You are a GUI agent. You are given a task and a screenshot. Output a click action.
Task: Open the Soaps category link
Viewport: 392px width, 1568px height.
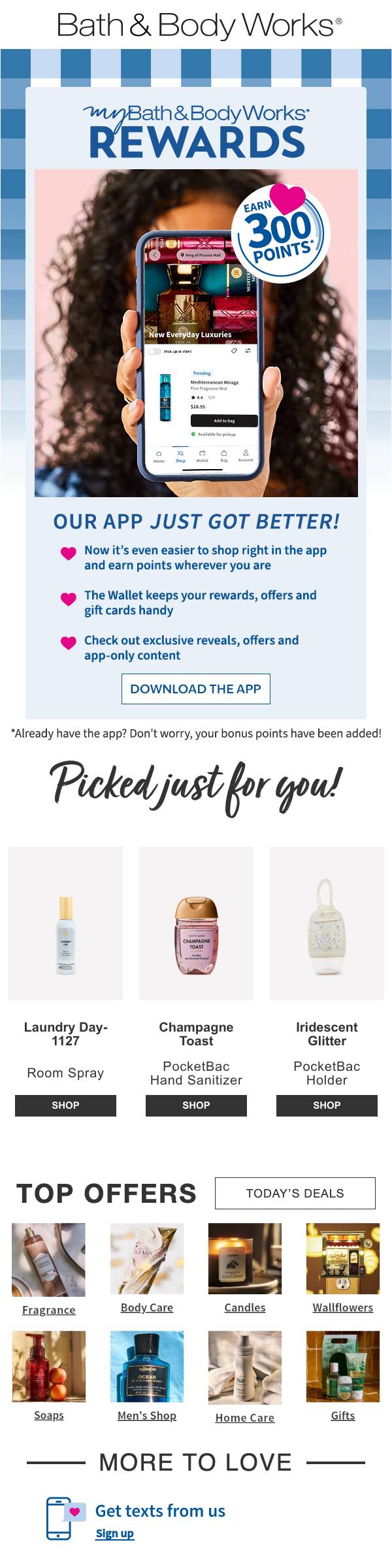coord(49,1414)
